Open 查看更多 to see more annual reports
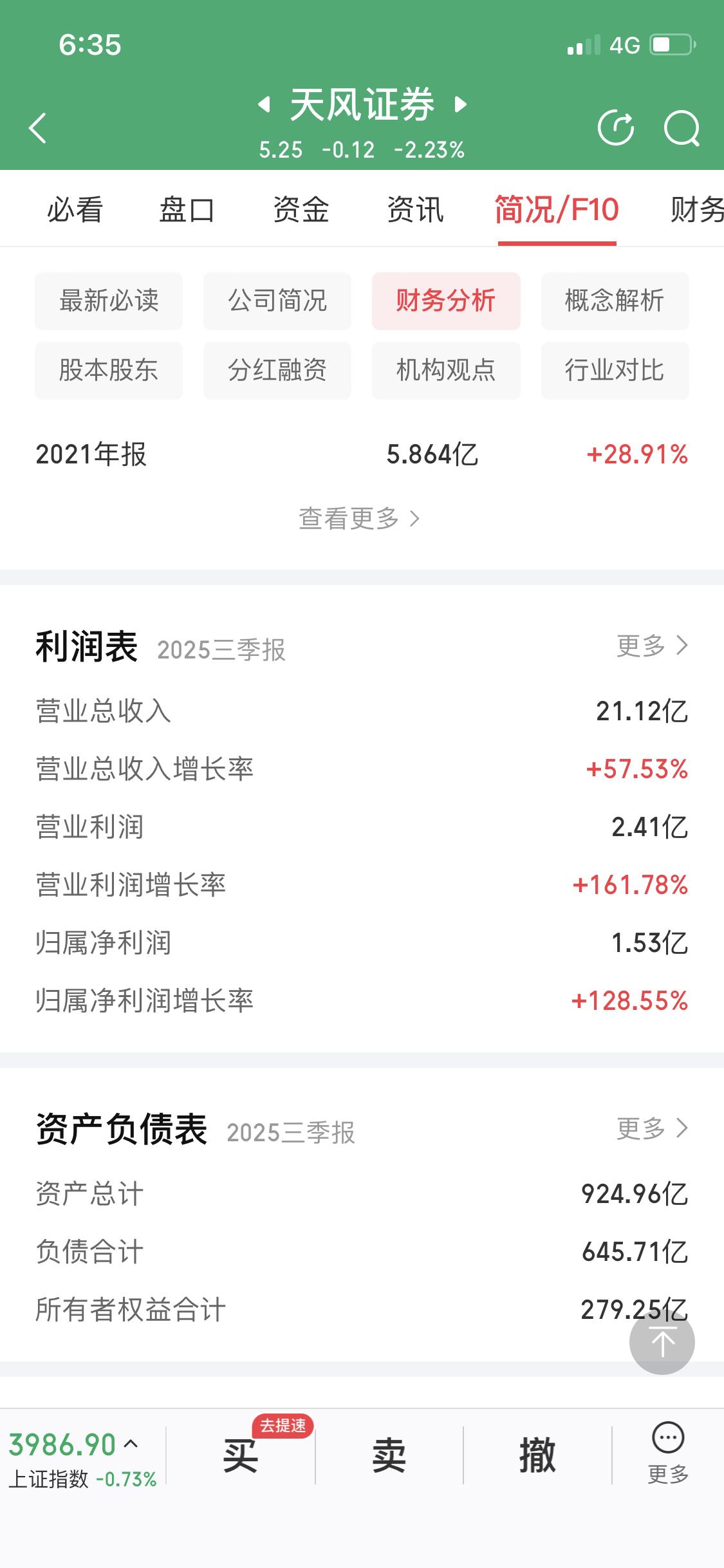This screenshot has height=1568, width=724. [x=358, y=519]
